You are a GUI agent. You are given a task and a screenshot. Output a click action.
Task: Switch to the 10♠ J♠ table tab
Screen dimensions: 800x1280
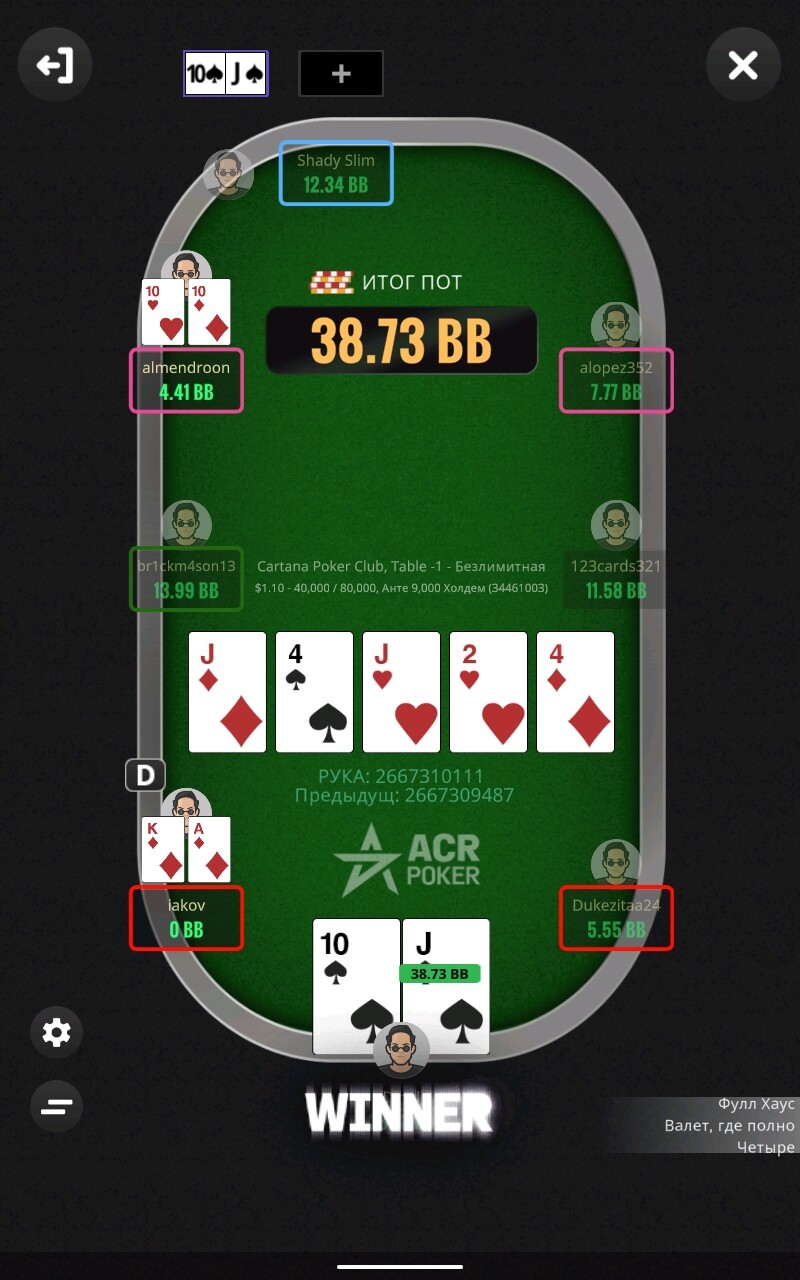click(225, 74)
